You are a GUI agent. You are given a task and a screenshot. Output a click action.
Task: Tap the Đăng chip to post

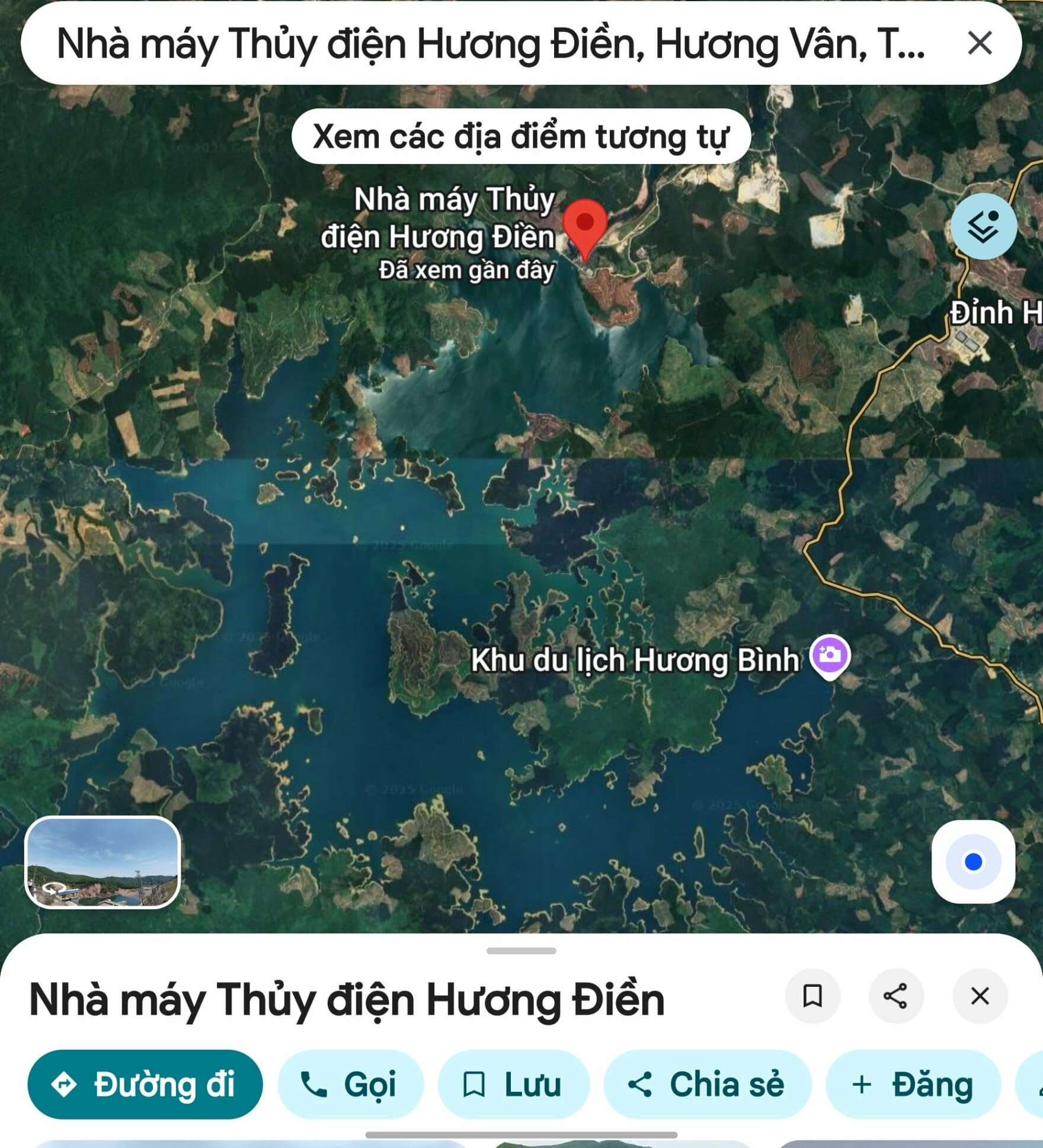pos(913,1085)
